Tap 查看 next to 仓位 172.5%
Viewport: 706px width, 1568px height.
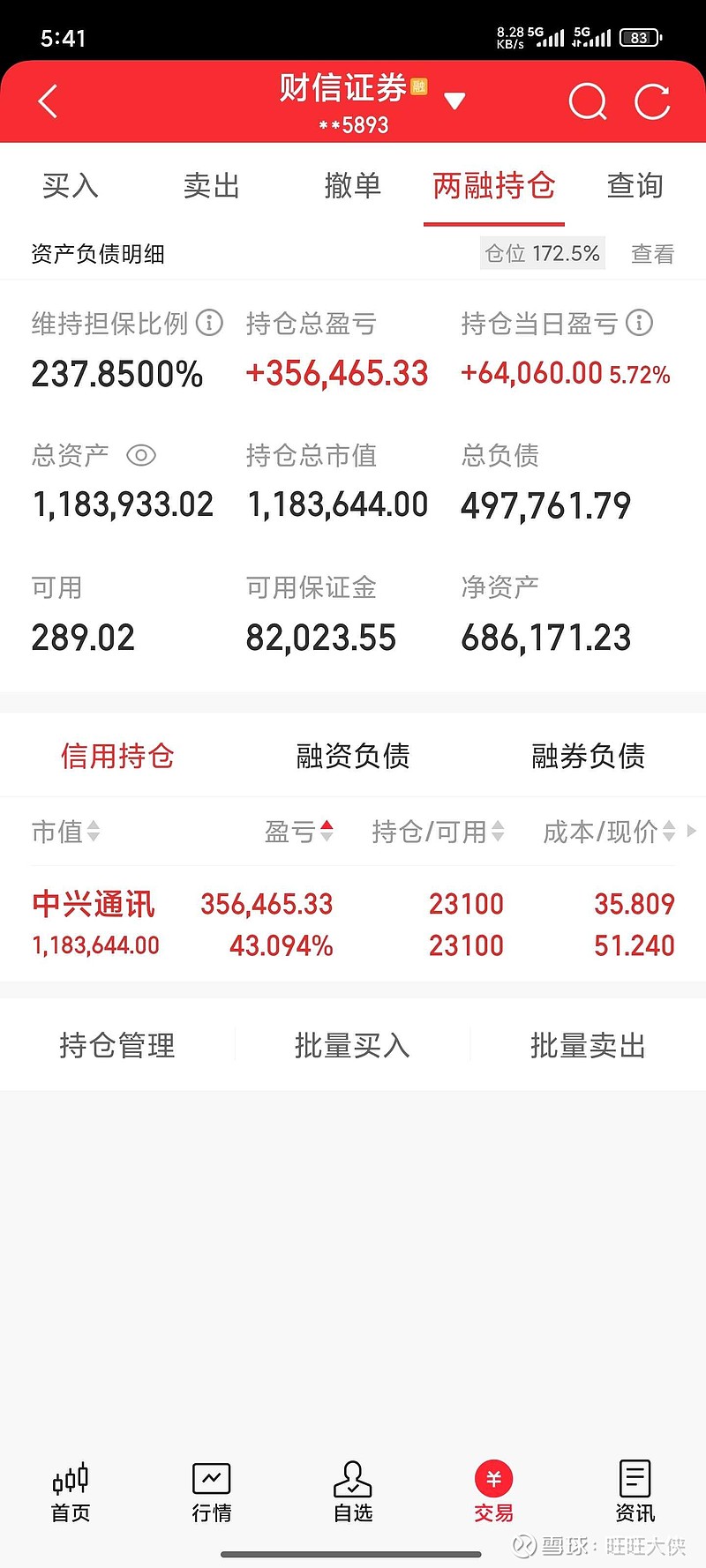click(x=651, y=254)
